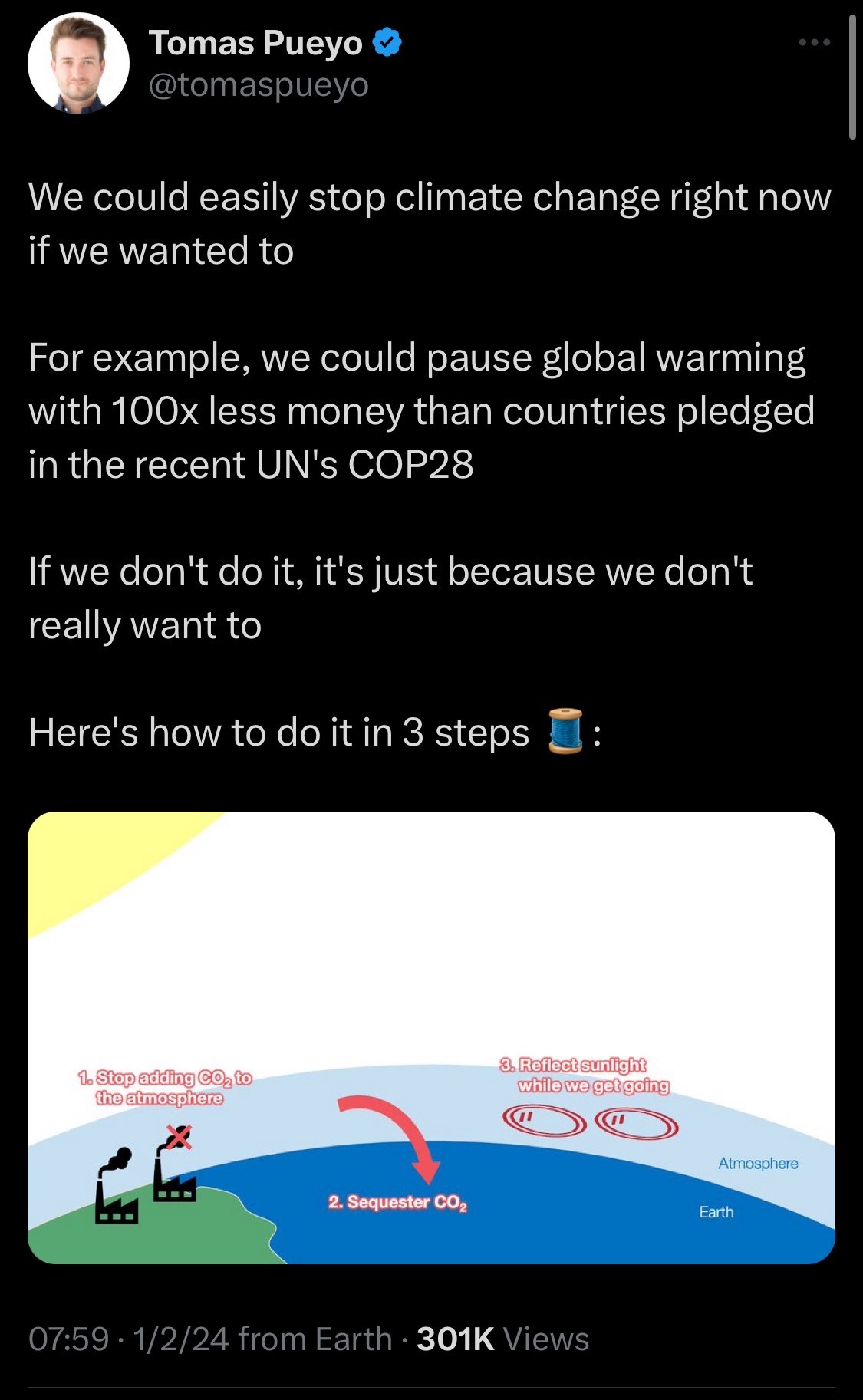Open Tomas Pueyo's profile picture

[78, 64]
